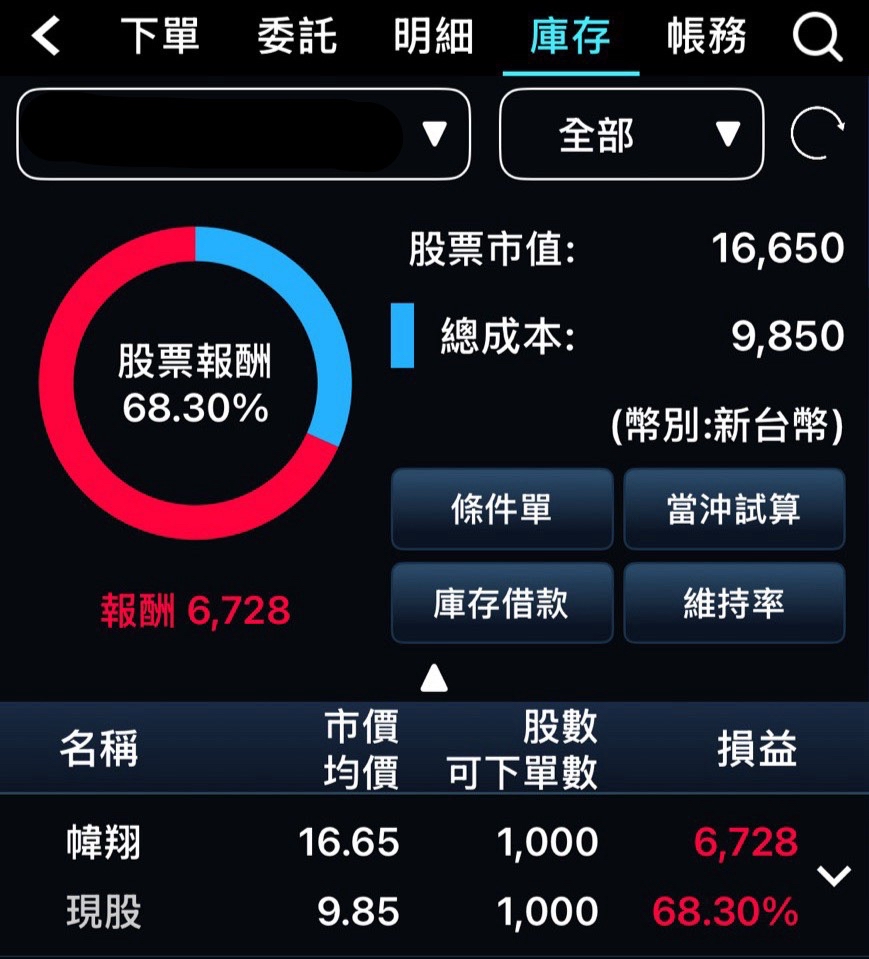The height and width of the screenshot is (959, 869).
Task: View 維持率 details
Action: pyautogui.click(x=734, y=603)
